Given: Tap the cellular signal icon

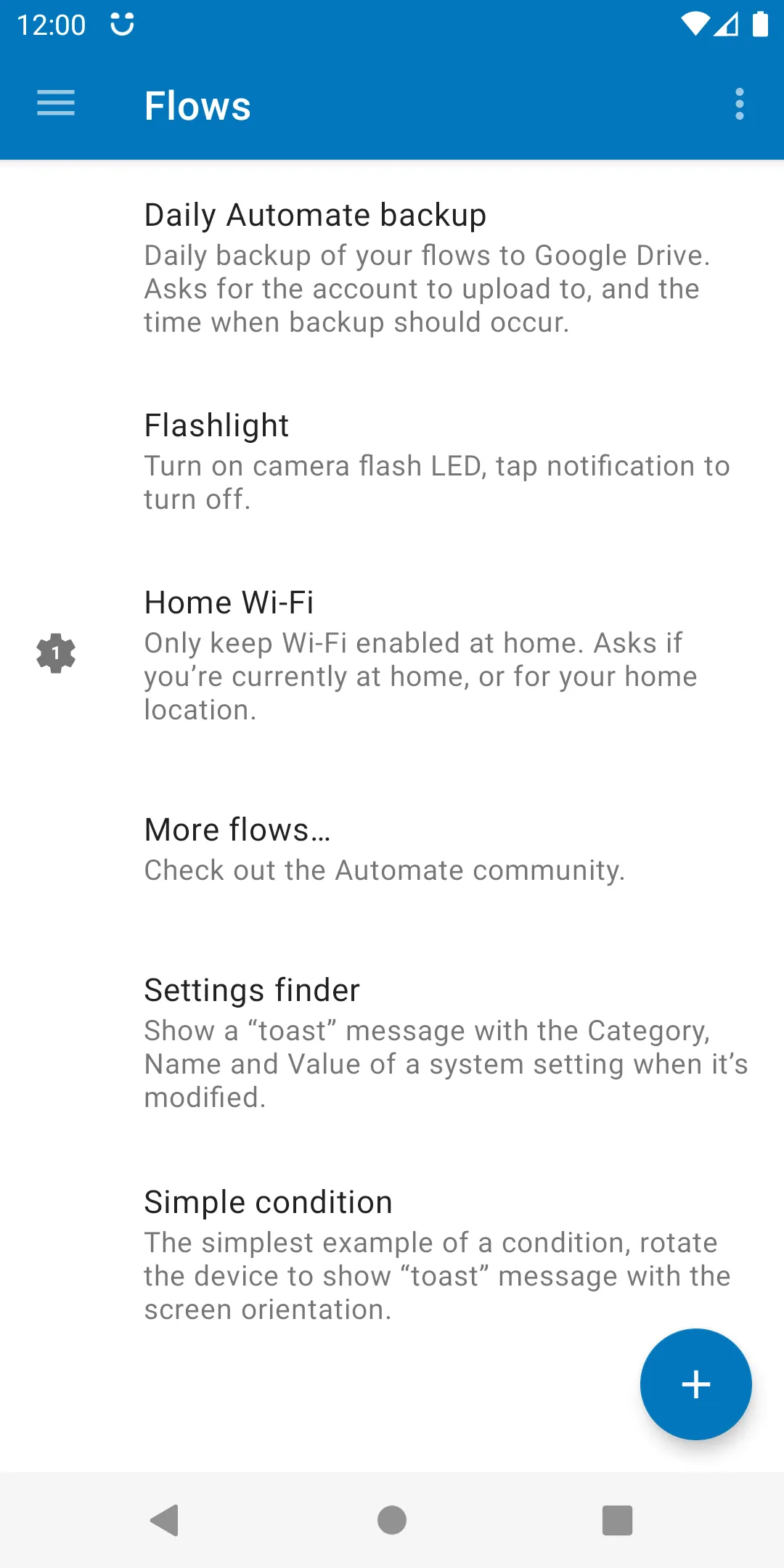Looking at the screenshot, I should [x=726, y=24].
